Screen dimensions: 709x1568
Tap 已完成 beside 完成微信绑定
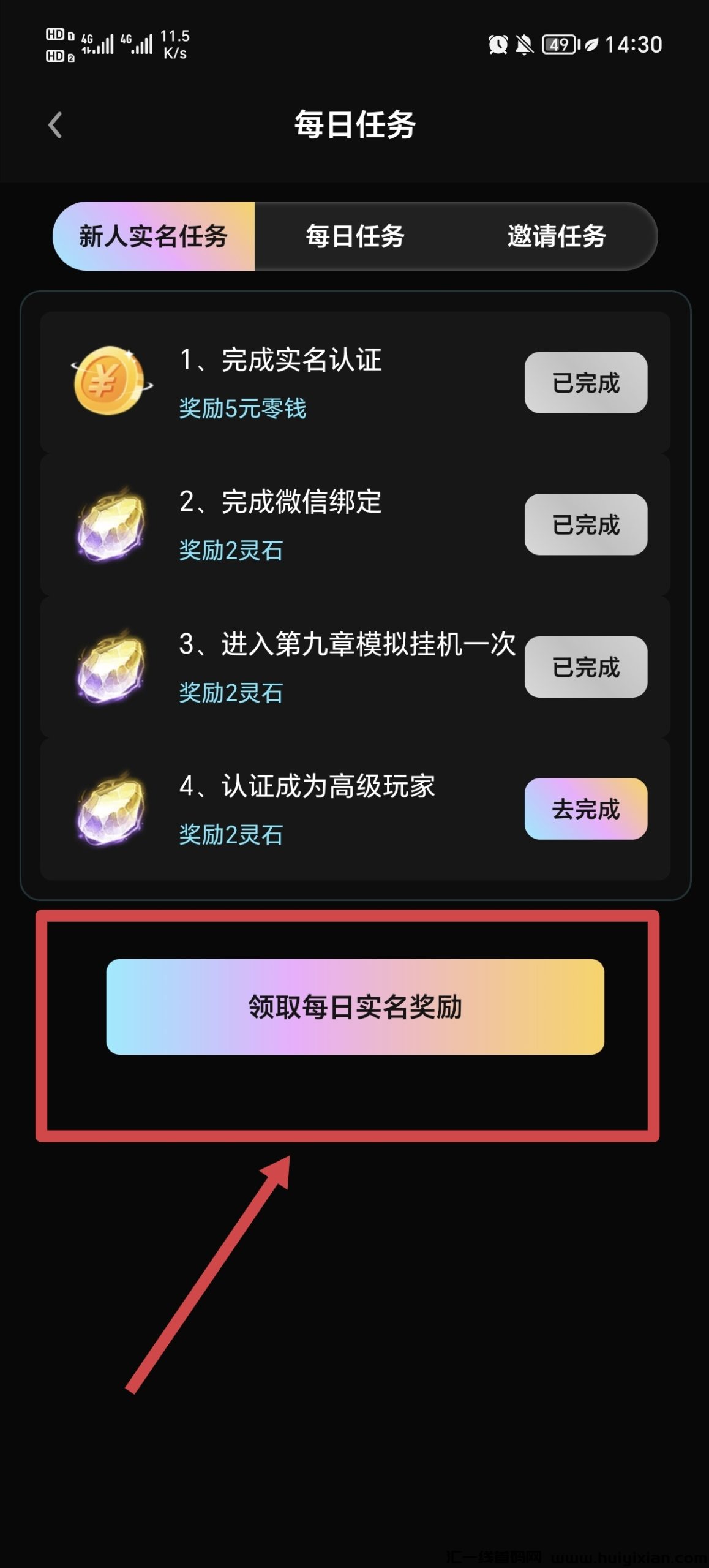click(585, 525)
